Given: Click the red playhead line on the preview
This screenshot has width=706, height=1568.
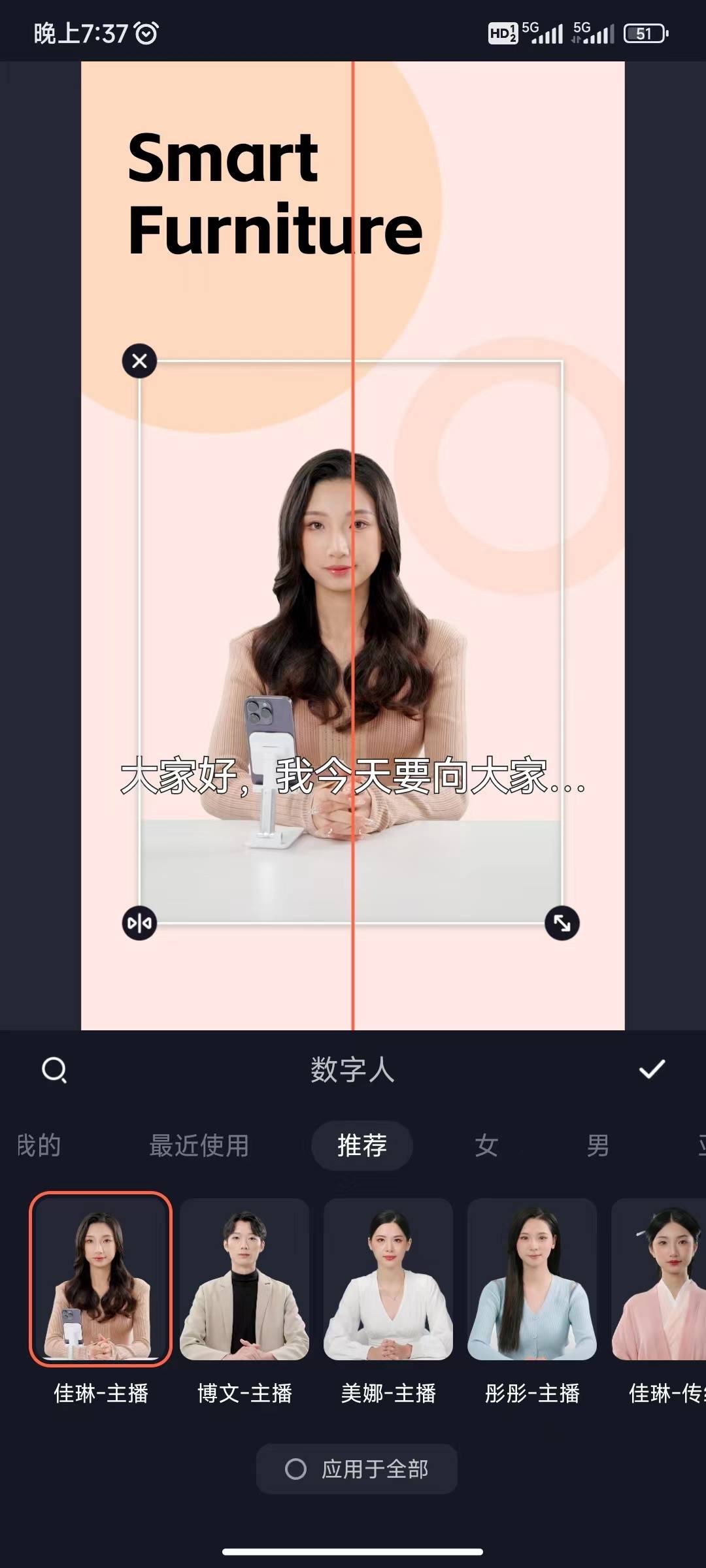Looking at the screenshot, I should coord(353,523).
